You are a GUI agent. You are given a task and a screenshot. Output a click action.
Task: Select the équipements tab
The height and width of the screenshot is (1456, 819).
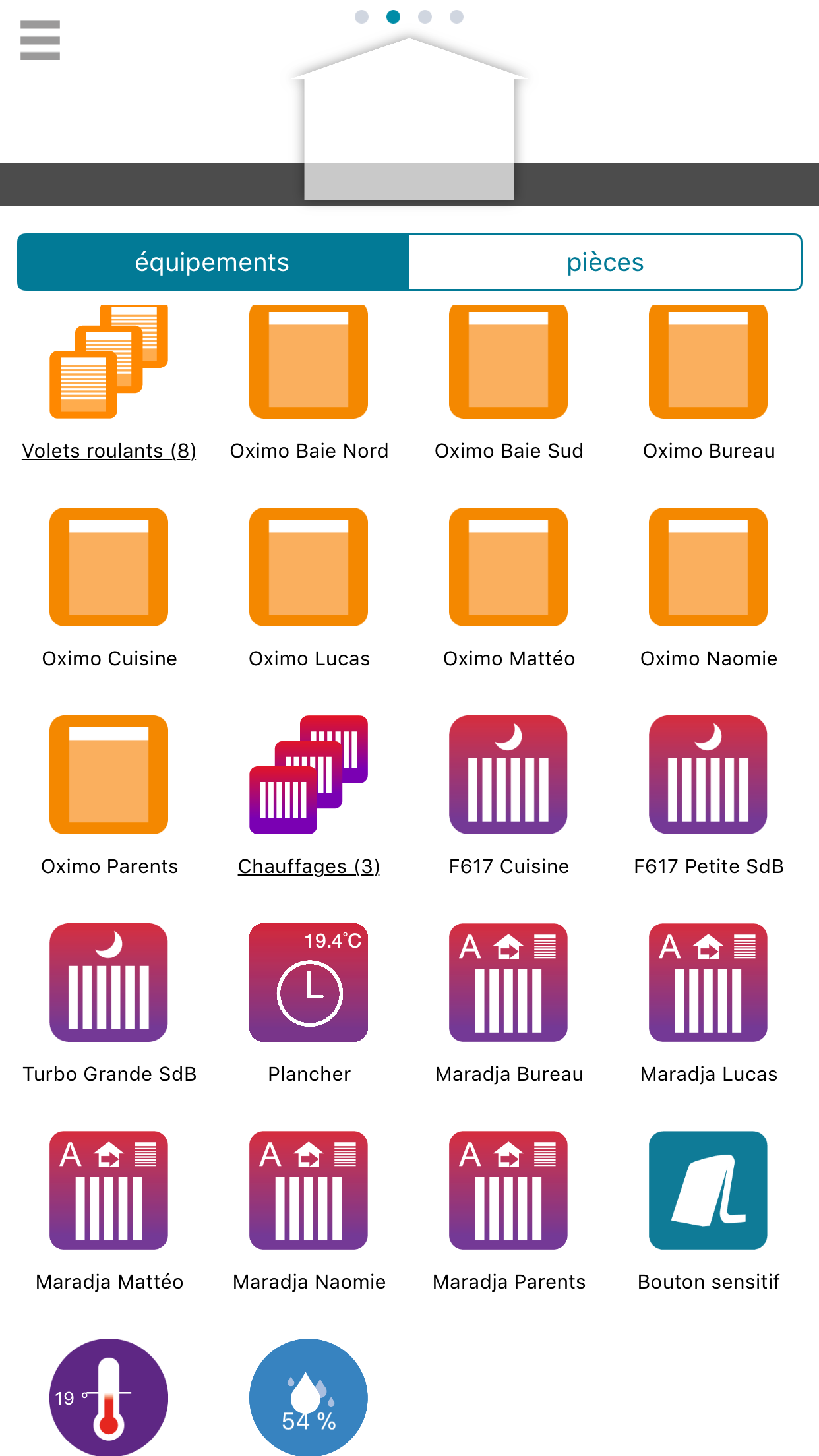213,262
